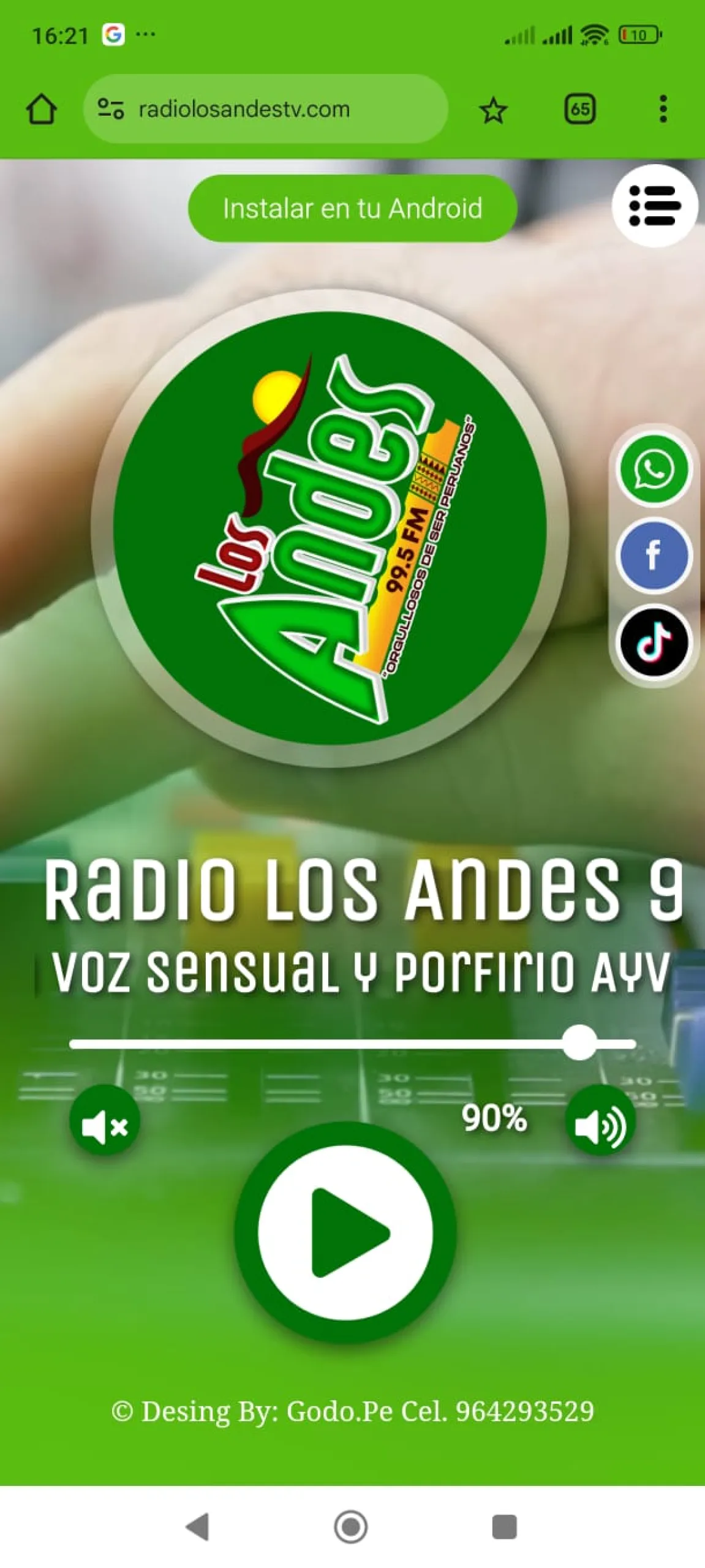The width and height of the screenshot is (705, 1568).
Task: Bookmark this page with the star
Action: click(x=493, y=110)
